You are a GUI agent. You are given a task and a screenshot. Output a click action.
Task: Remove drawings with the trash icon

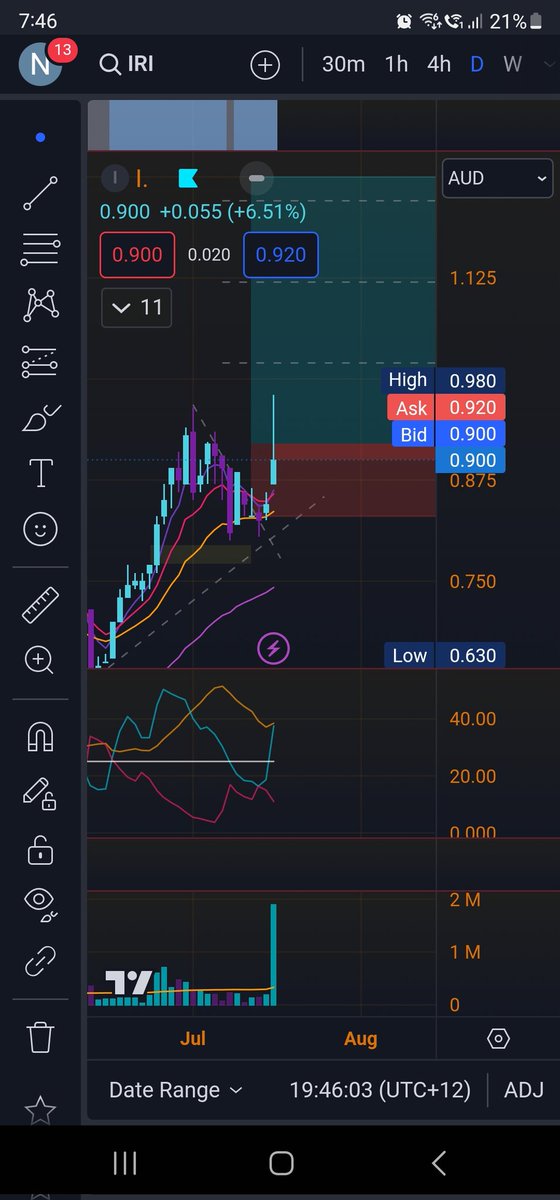[40, 1036]
